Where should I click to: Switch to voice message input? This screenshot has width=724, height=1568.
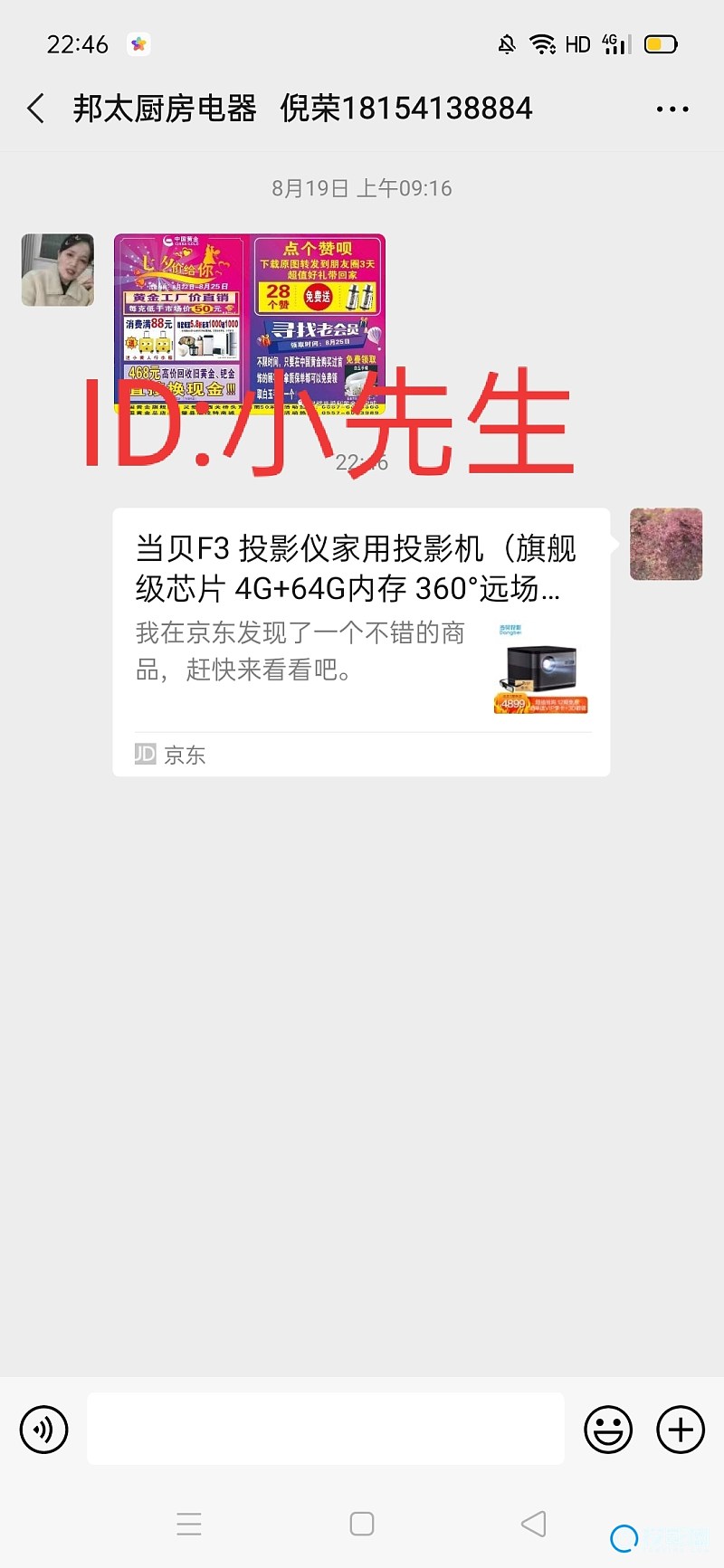pos(43,1430)
